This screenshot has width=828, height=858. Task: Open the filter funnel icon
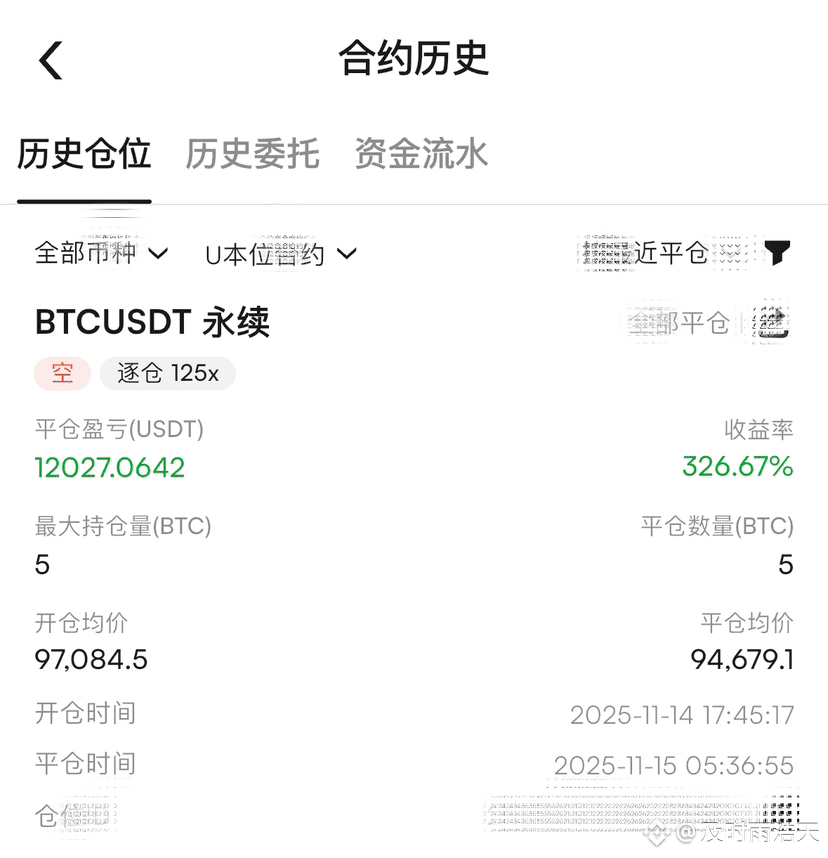click(777, 253)
